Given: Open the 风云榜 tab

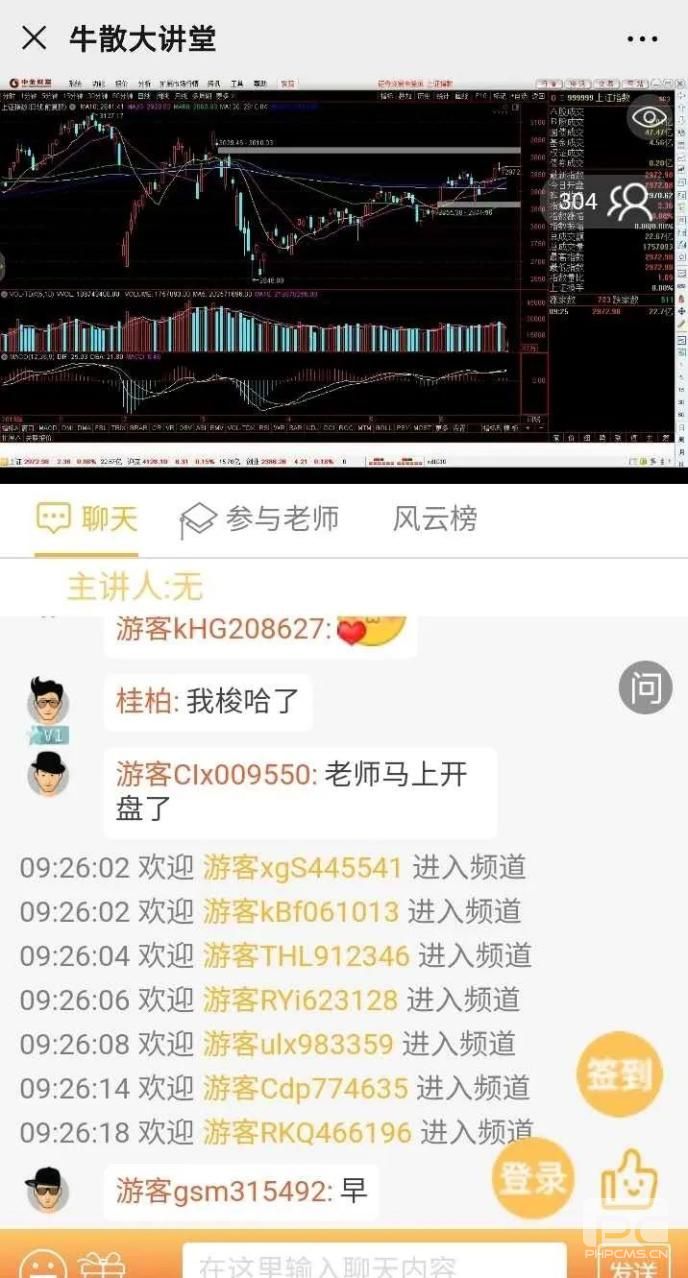Looking at the screenshot, I should (x=434, y=518).
